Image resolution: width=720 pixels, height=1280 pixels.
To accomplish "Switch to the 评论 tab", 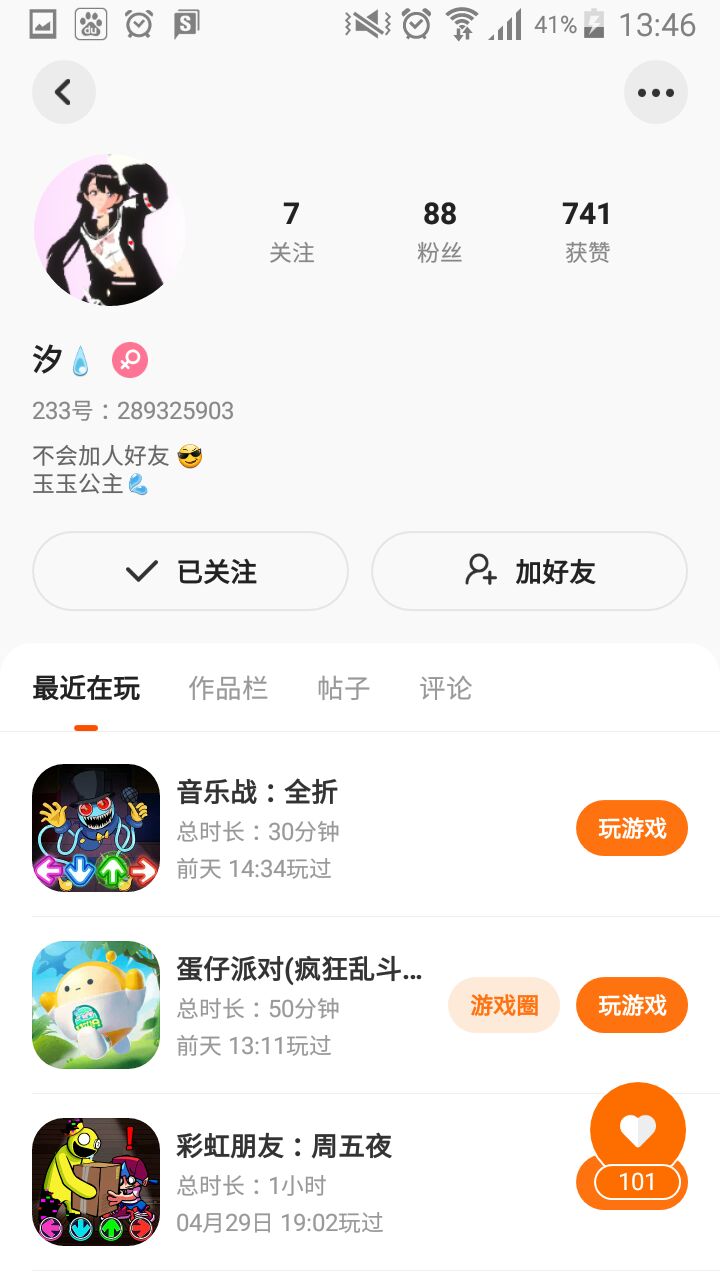I will tap(445, 688).
